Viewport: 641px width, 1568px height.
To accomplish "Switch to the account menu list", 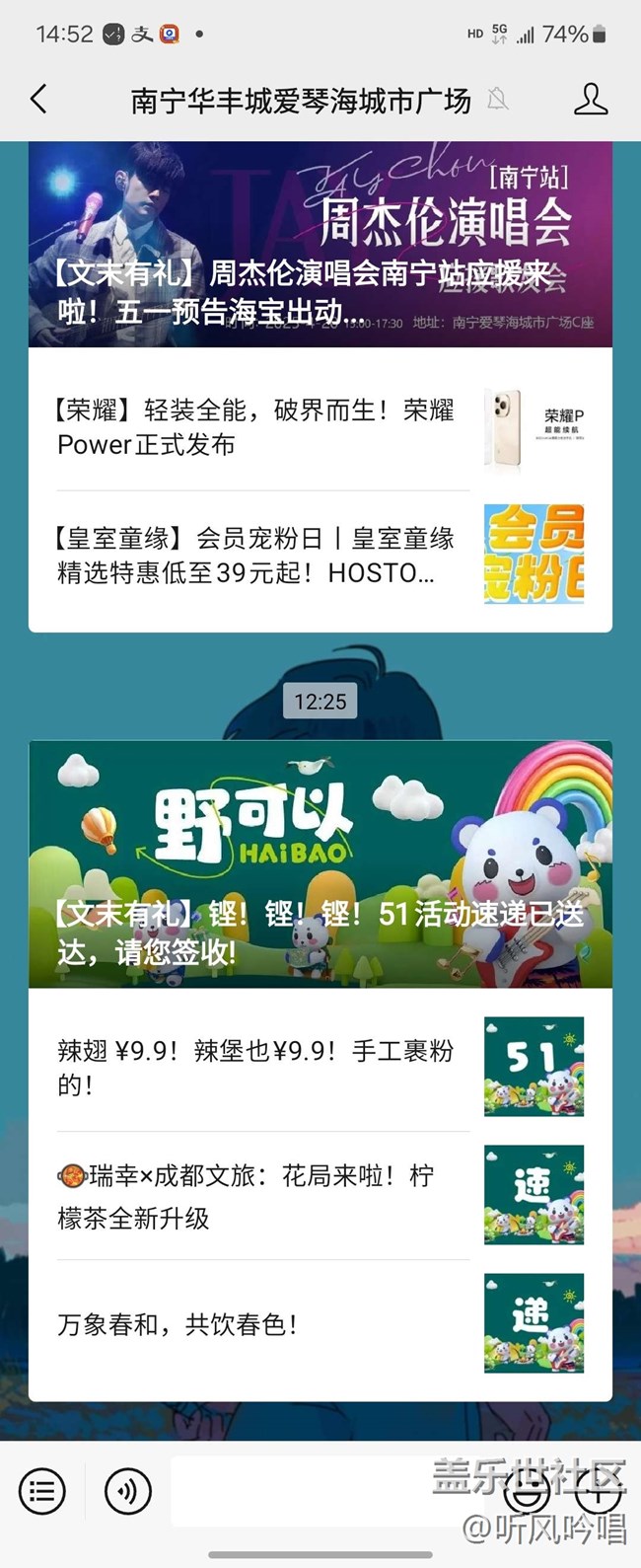I will 42,1491.
